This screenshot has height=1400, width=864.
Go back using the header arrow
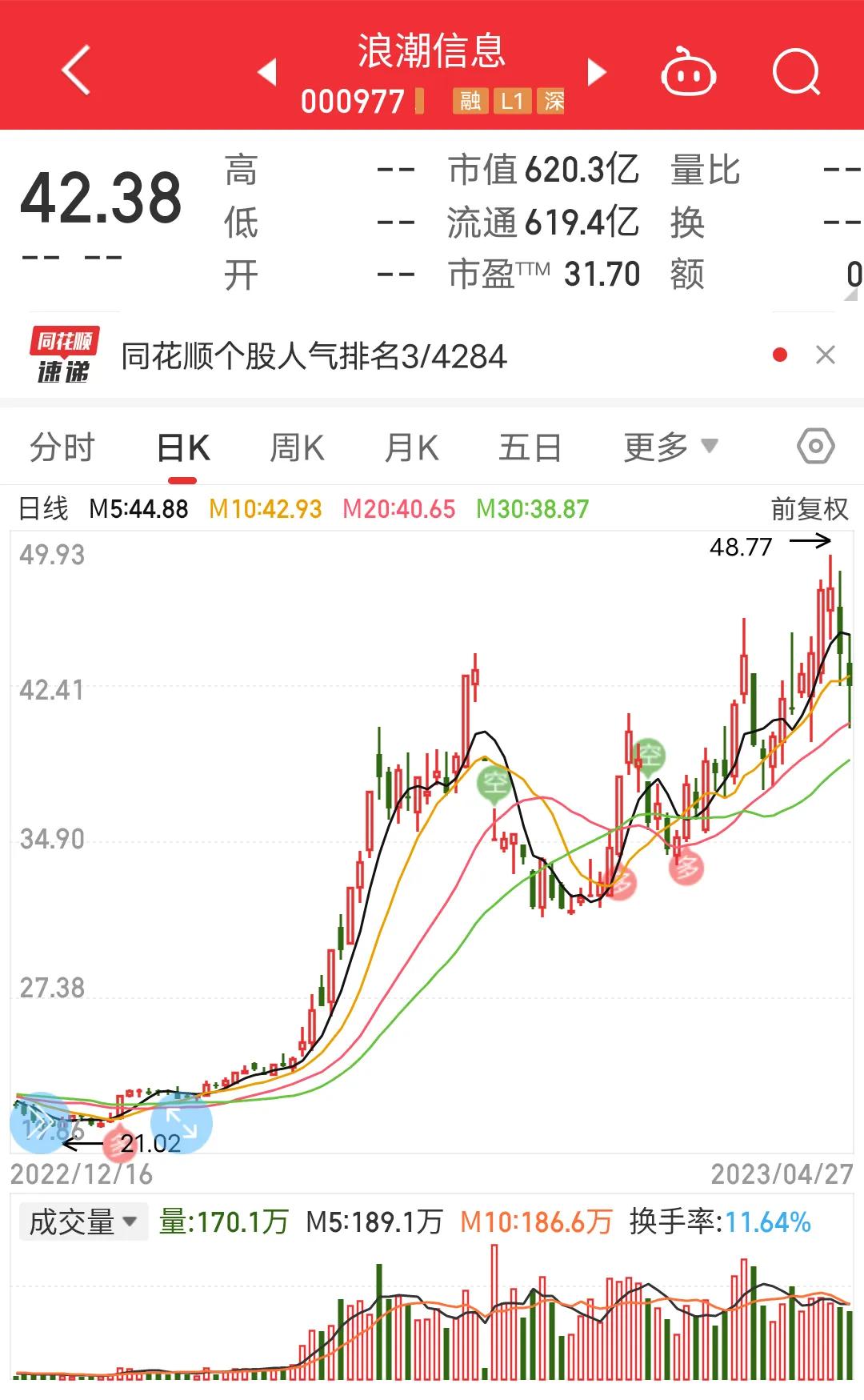pos(76,70)
